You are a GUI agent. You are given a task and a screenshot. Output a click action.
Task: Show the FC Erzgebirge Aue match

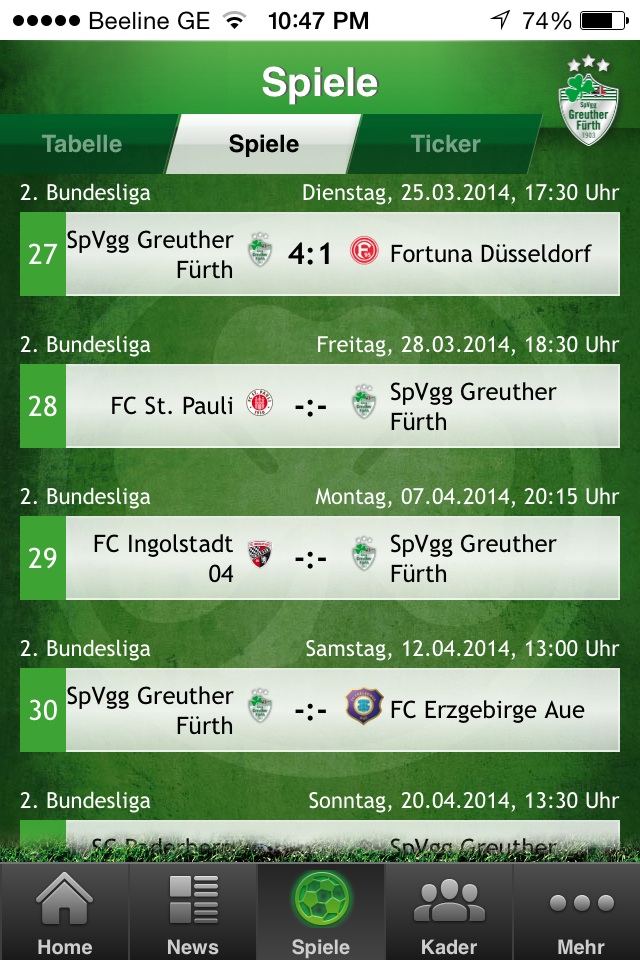[320, 710]
